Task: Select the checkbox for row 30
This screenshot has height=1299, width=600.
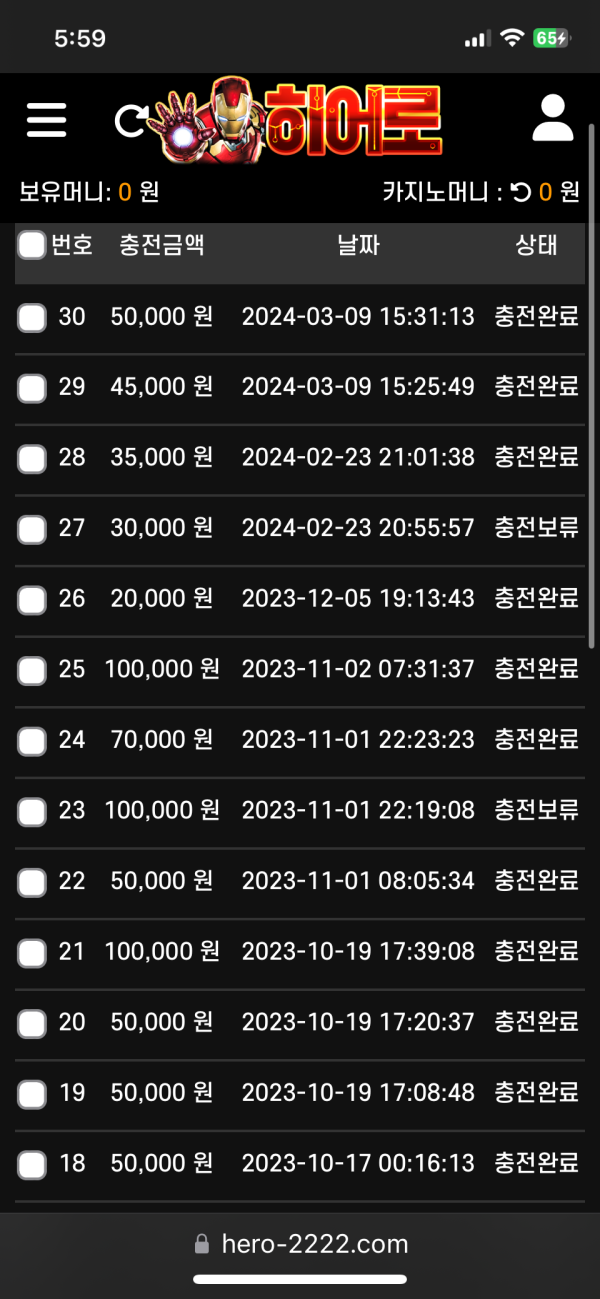Action: [x=32, y=318]
